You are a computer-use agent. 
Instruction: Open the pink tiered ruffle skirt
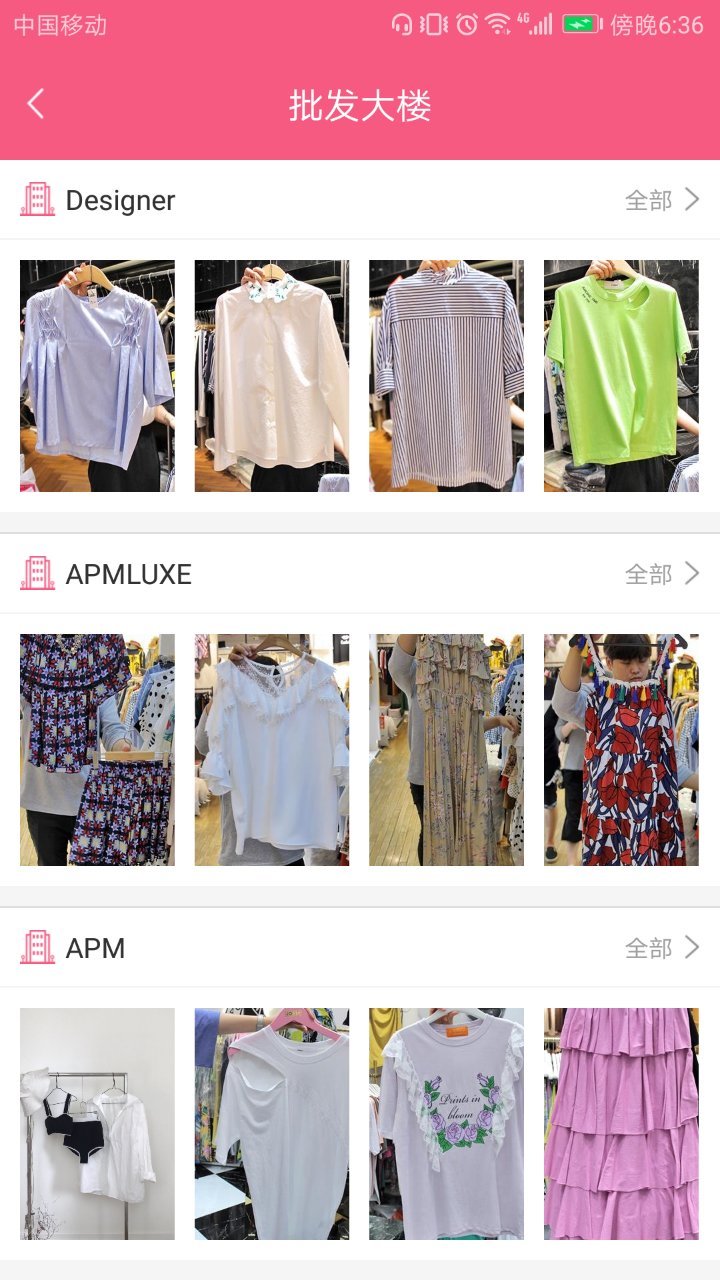[x=621, y=1124]
